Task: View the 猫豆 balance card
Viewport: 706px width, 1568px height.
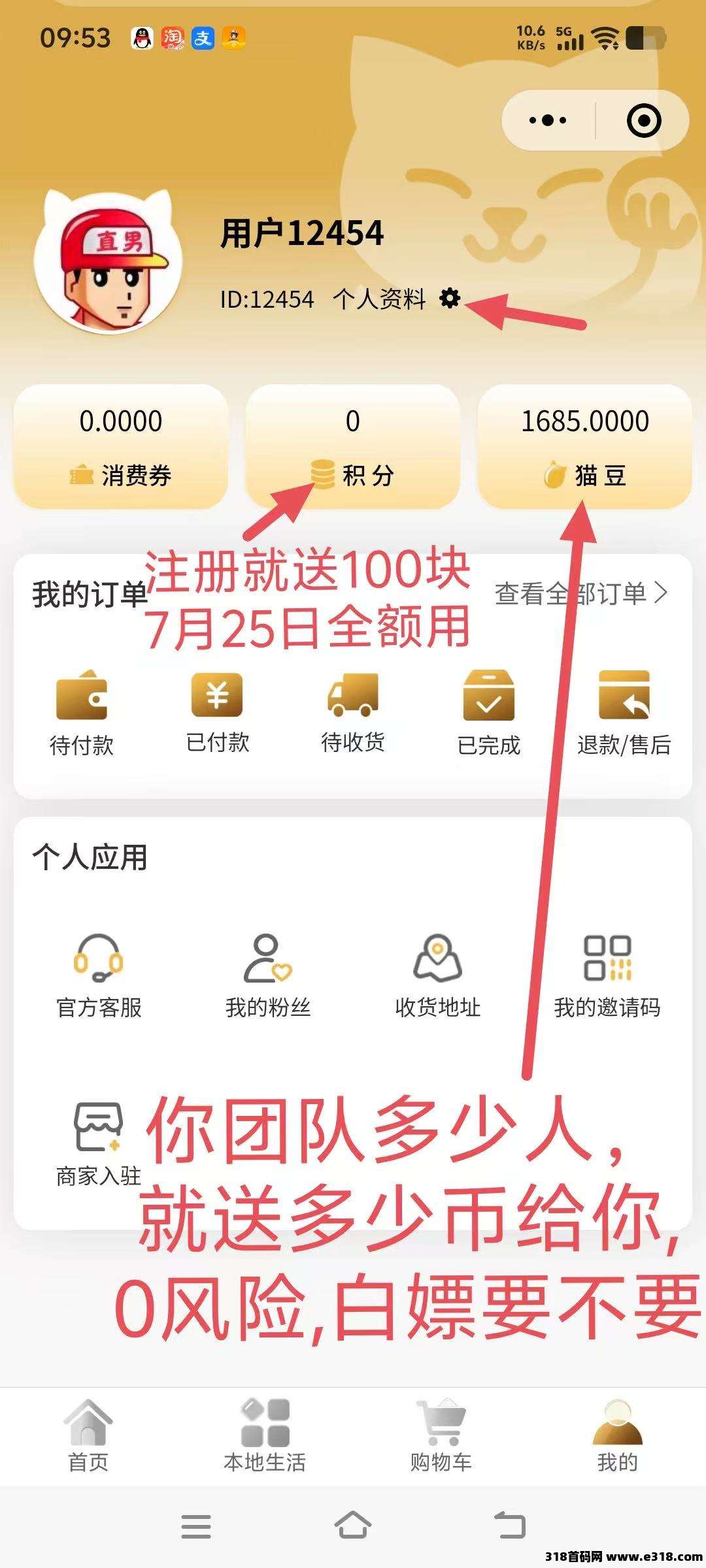Action: click(x=584, y=447)
